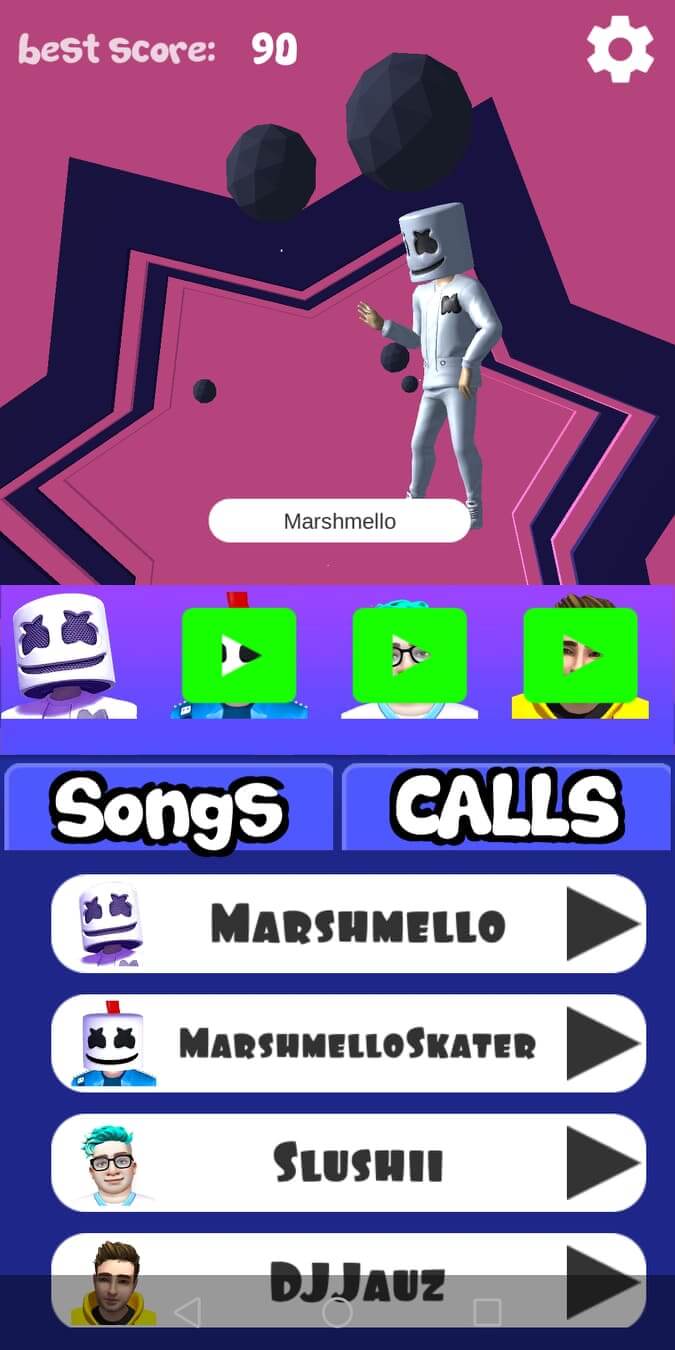Image resolution: width=675 pixels, height=1350 pixels.
Task: Unlock the DJ Jauz avatar via video
Action: click(581, 655)
